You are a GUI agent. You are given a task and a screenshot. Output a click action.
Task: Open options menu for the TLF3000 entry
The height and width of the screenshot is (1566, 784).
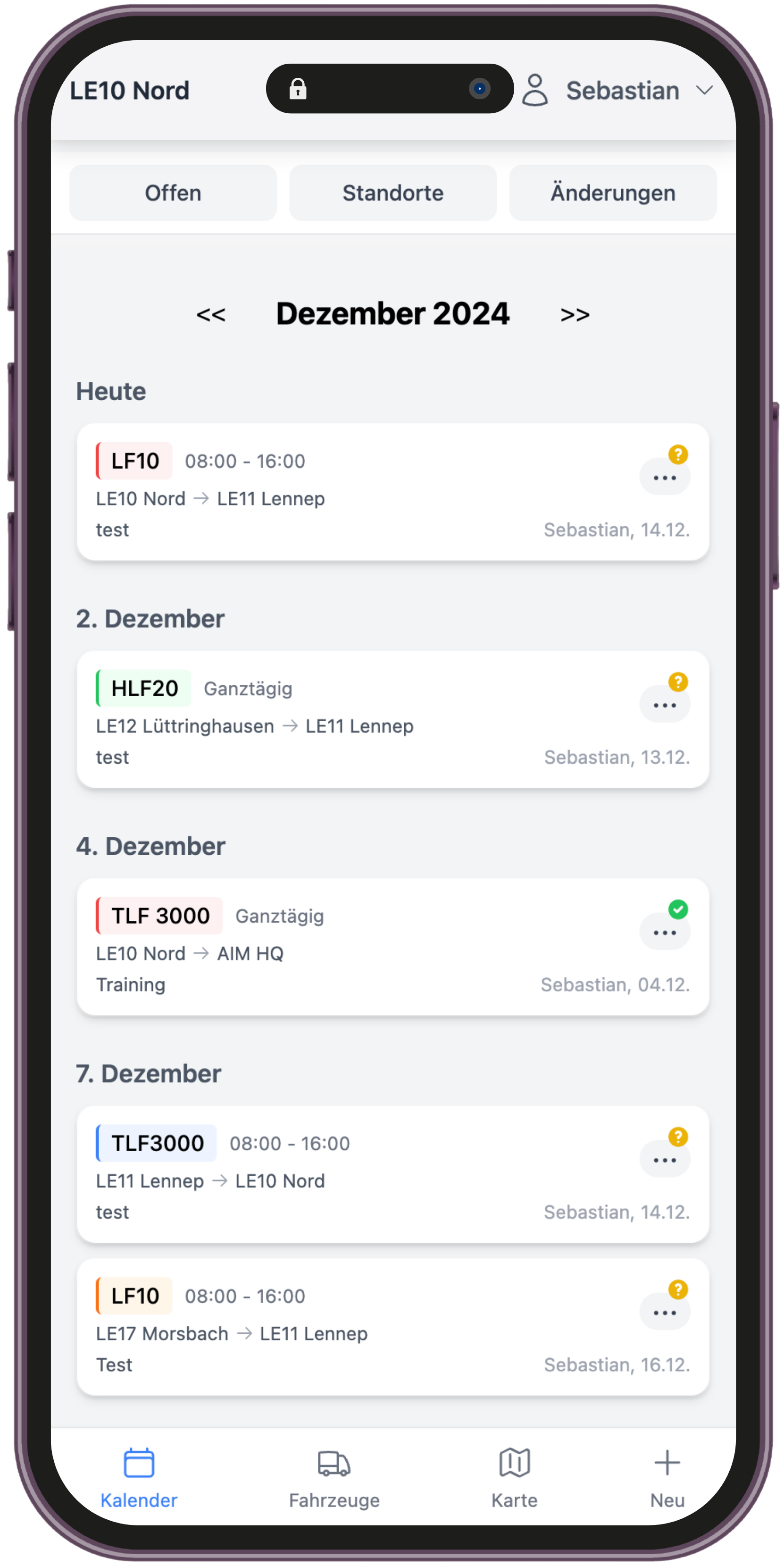(664, 1160)
